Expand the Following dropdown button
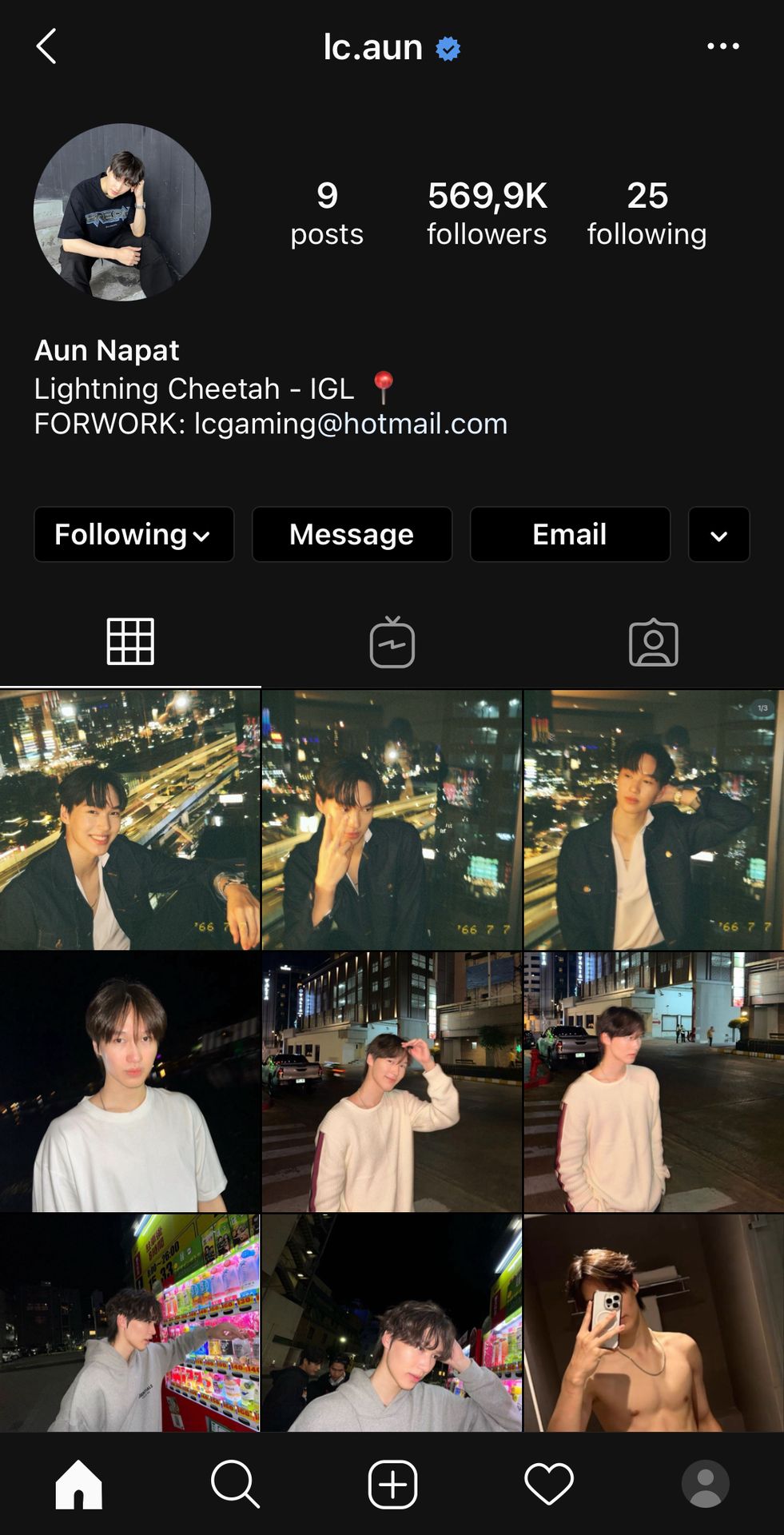784x1535 pixels. click(133, 534)
